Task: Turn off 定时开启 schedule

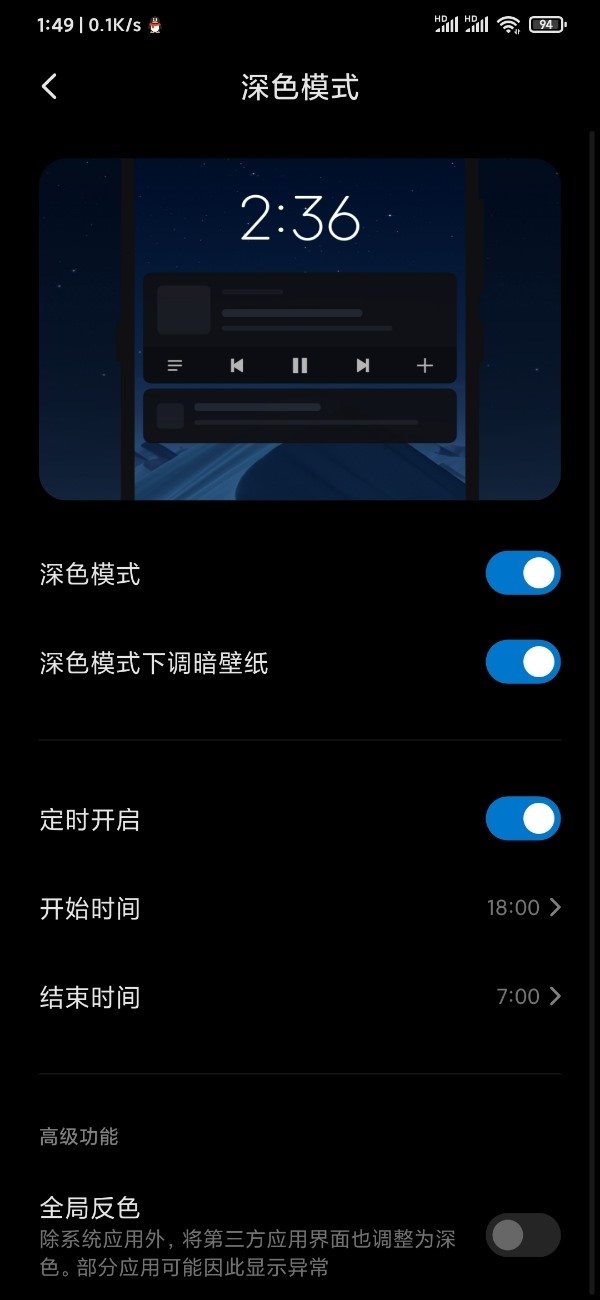Action: click(523, 819)
